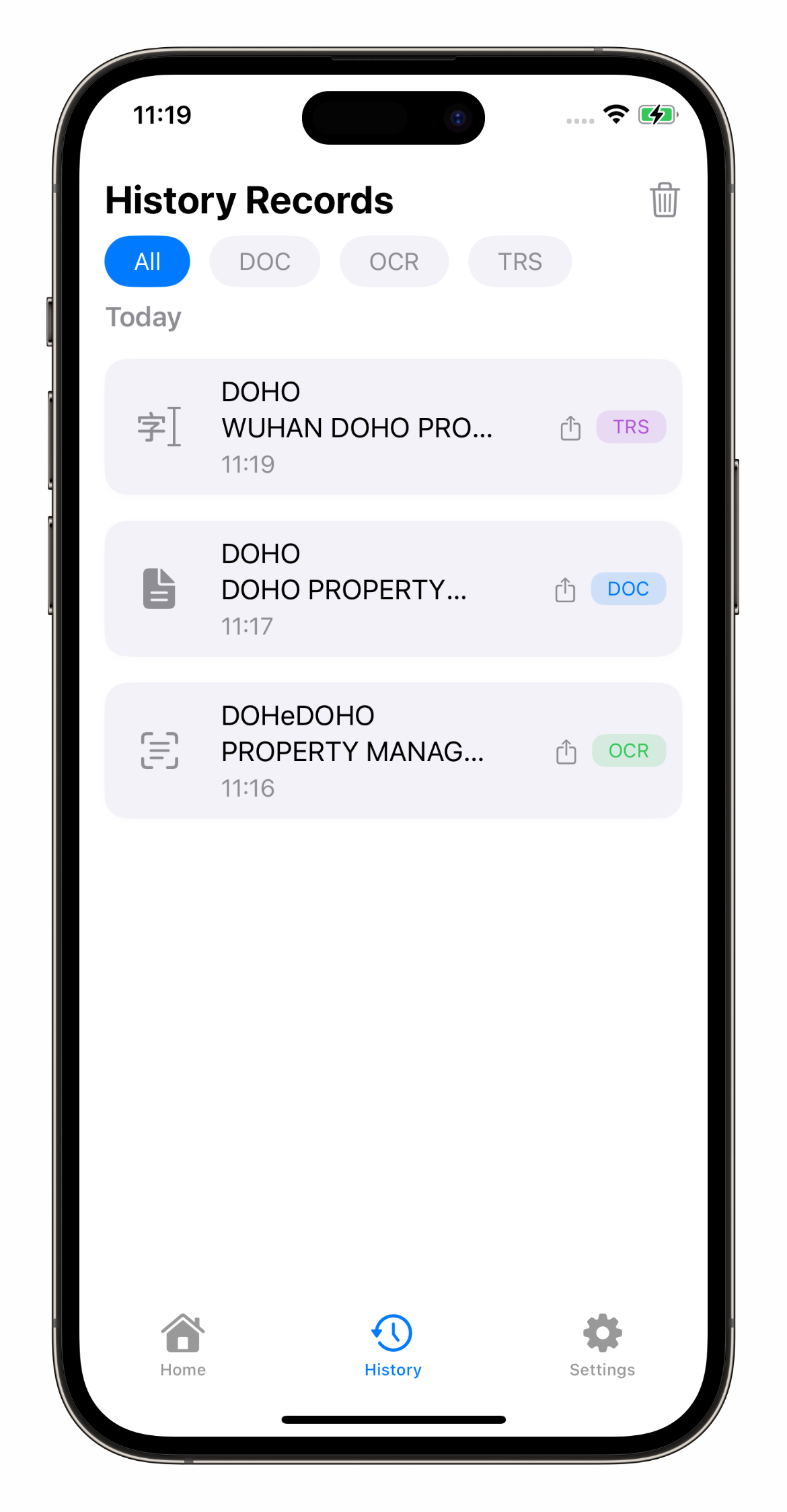The width and height of the screenshot is (787, 1512).
Task: Open the DOHO PROPERTY document record
Action: 343,589
